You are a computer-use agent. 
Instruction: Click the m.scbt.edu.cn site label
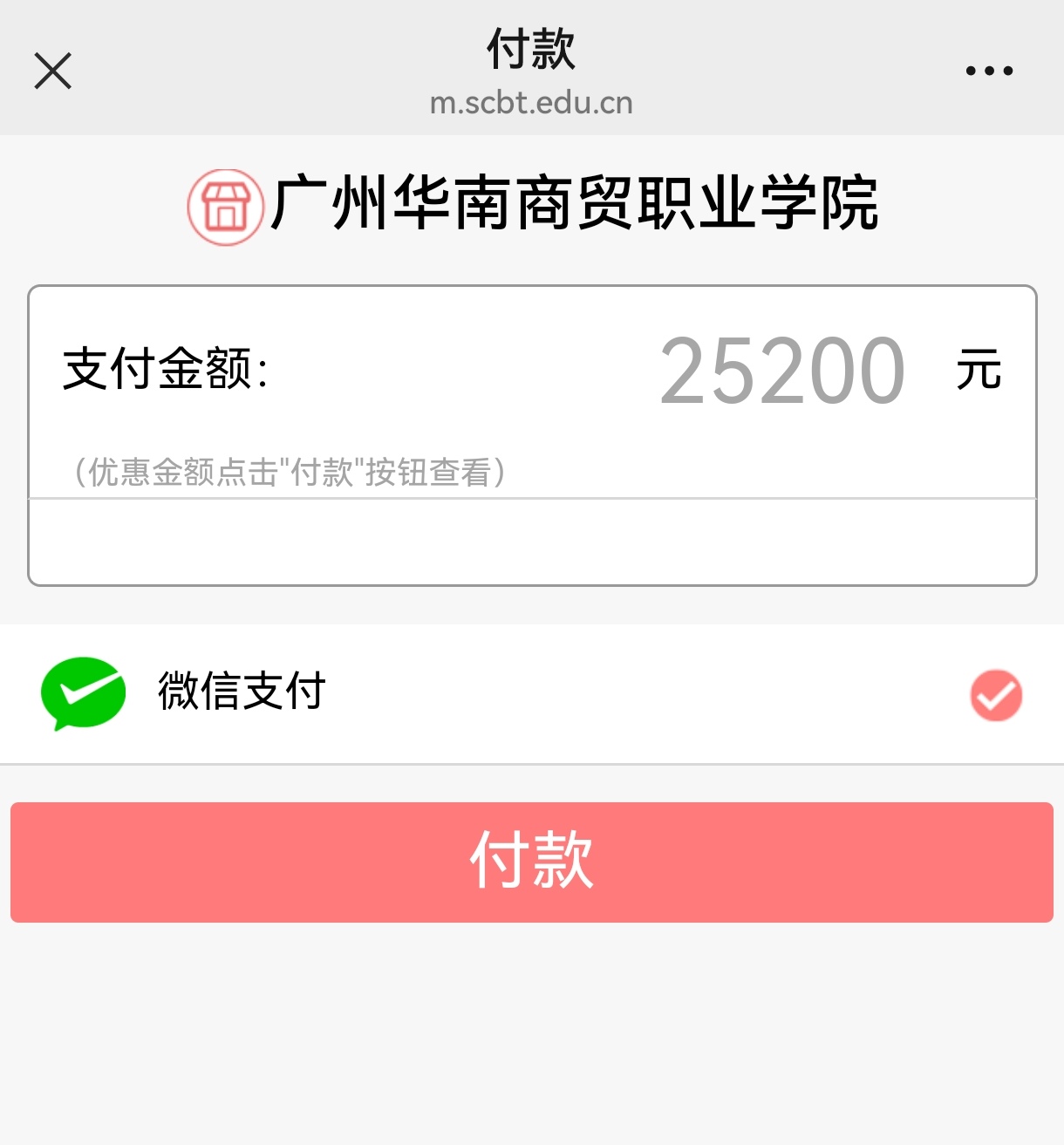(x=531, y=101)
